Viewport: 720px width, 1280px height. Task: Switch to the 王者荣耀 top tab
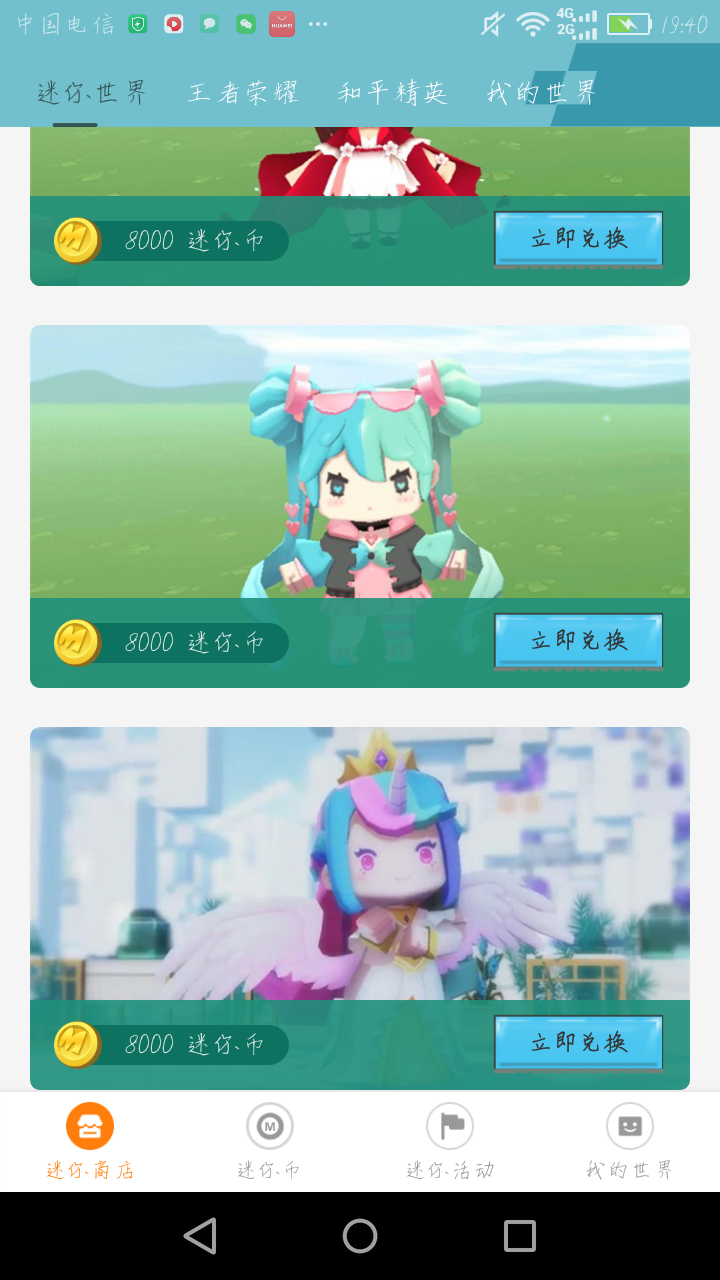click(x=243, y=93)
